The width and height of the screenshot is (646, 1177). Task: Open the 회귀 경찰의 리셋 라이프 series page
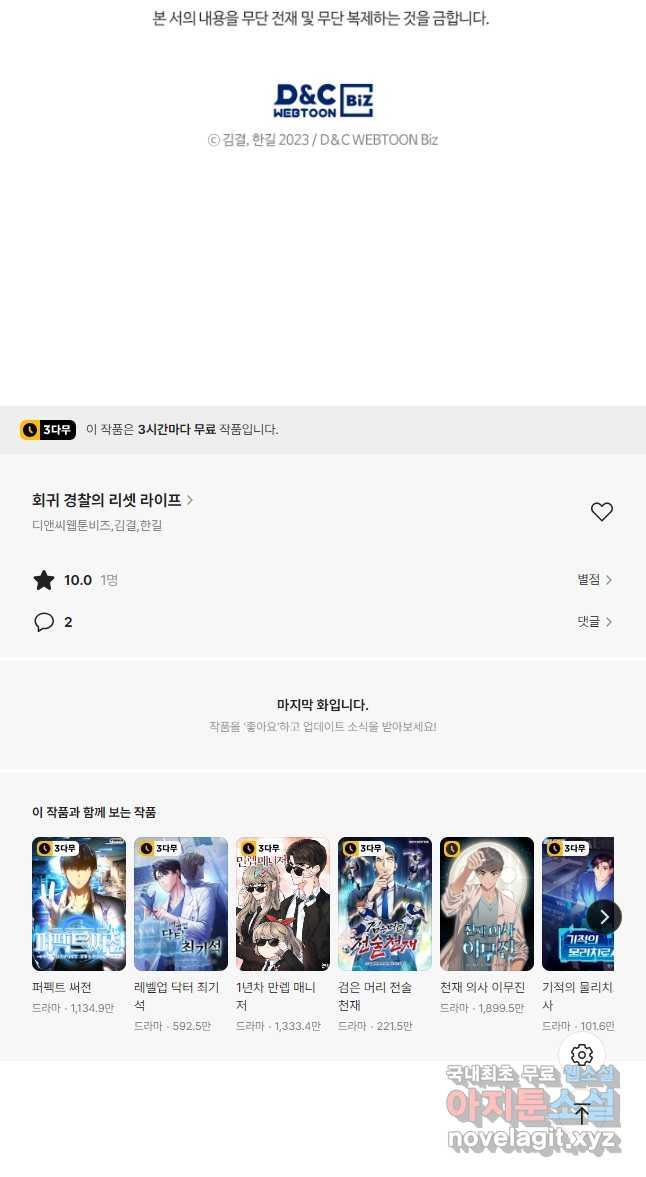[x=112, y=500]
